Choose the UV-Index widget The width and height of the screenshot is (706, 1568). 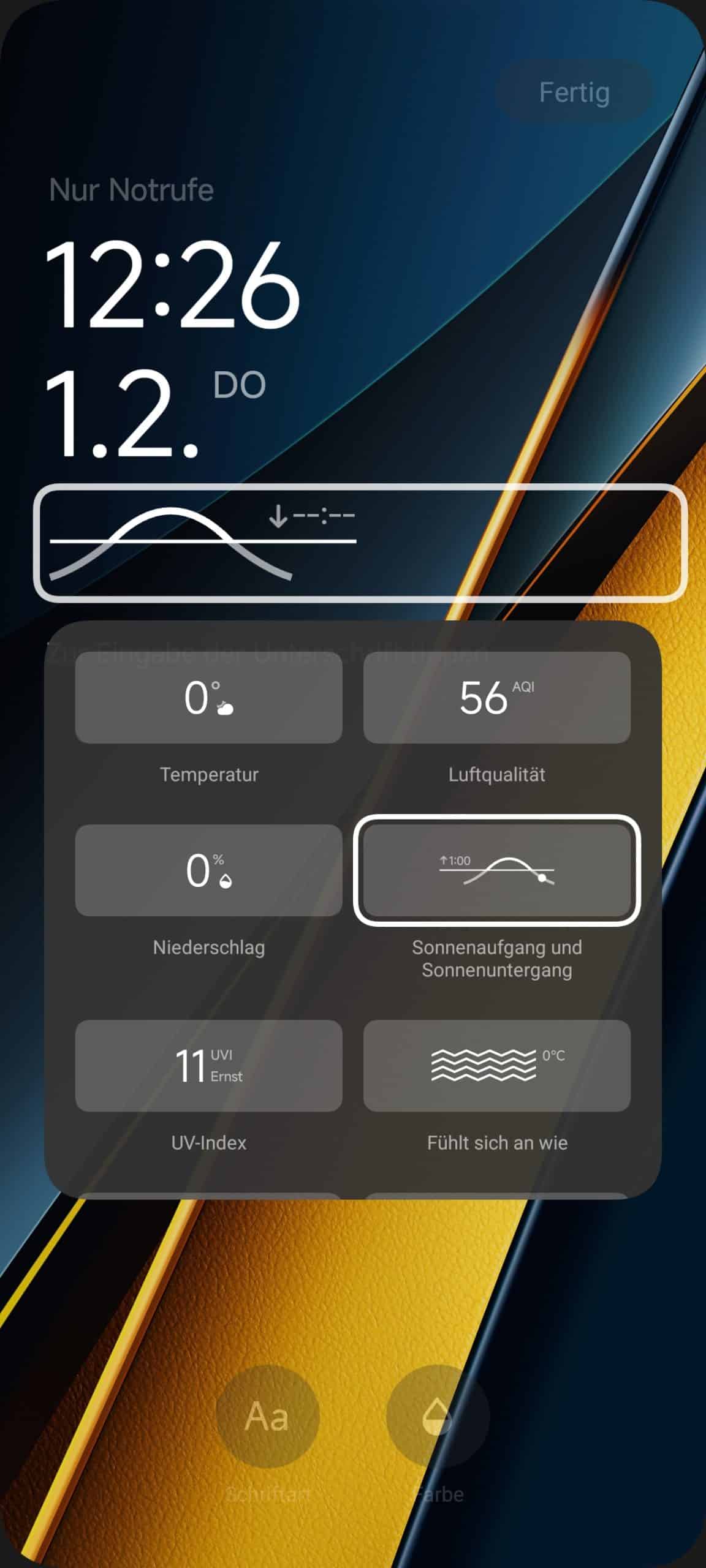[x=209, y=1065]
